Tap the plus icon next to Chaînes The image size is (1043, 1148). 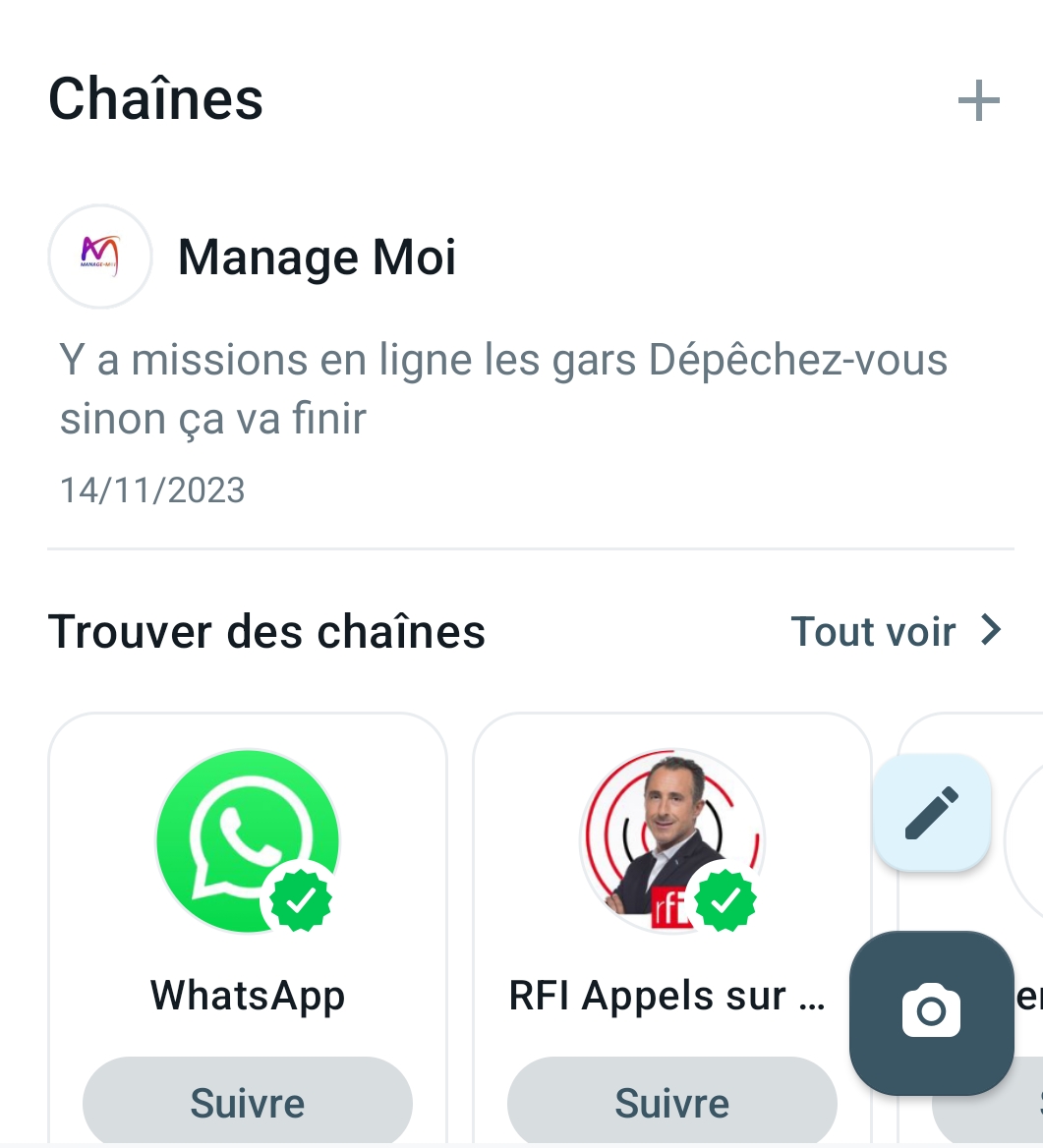point(978,101)
